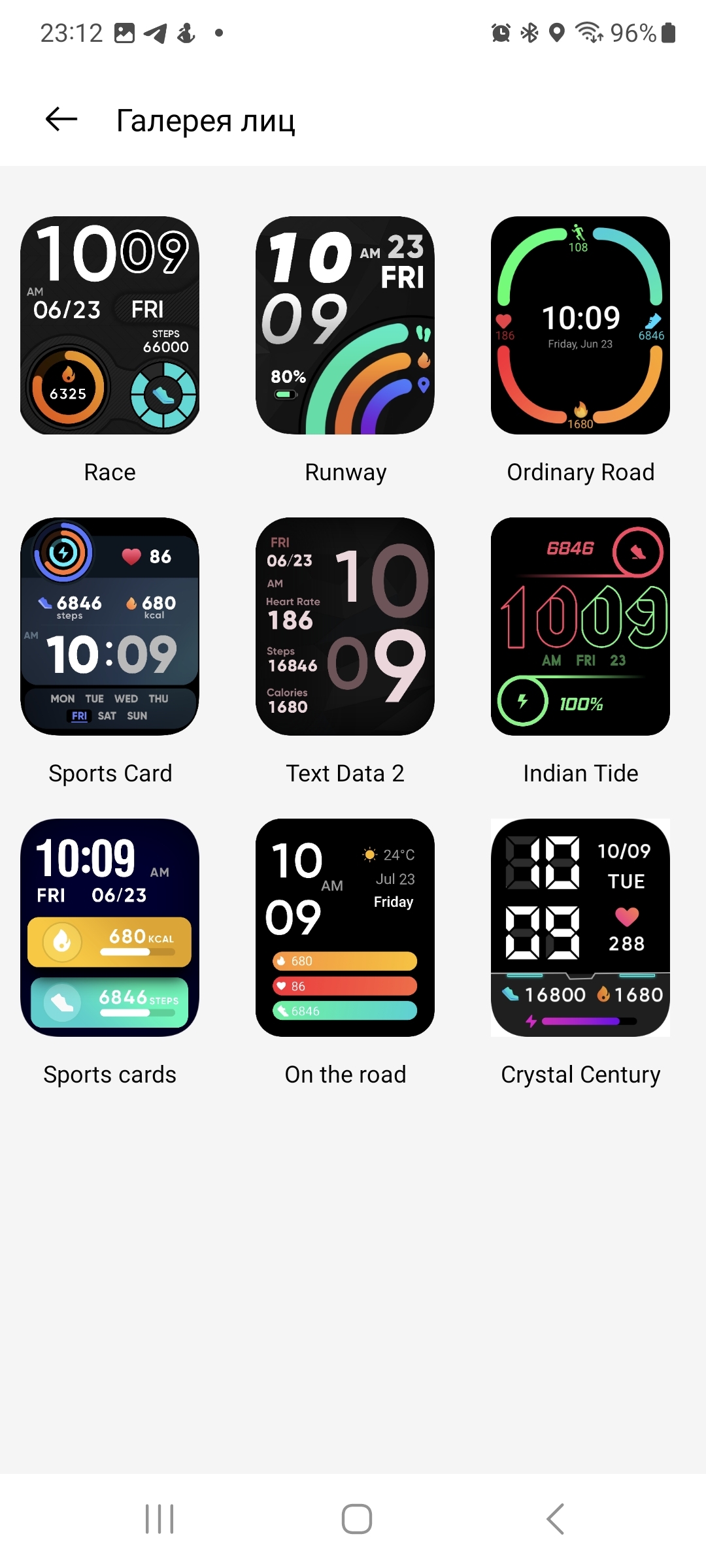
Task: View the On the road watch face
Action: click(x=345, y=928)
